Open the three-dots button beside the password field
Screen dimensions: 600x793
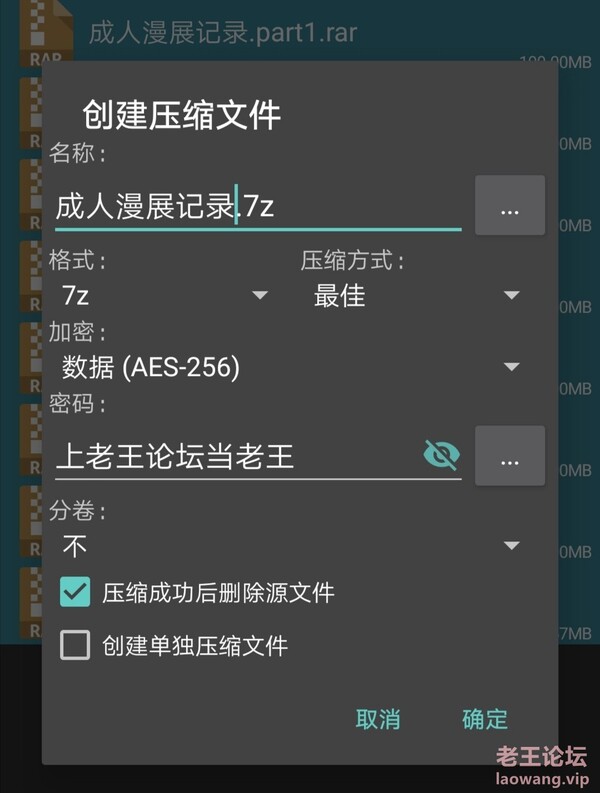510,456
